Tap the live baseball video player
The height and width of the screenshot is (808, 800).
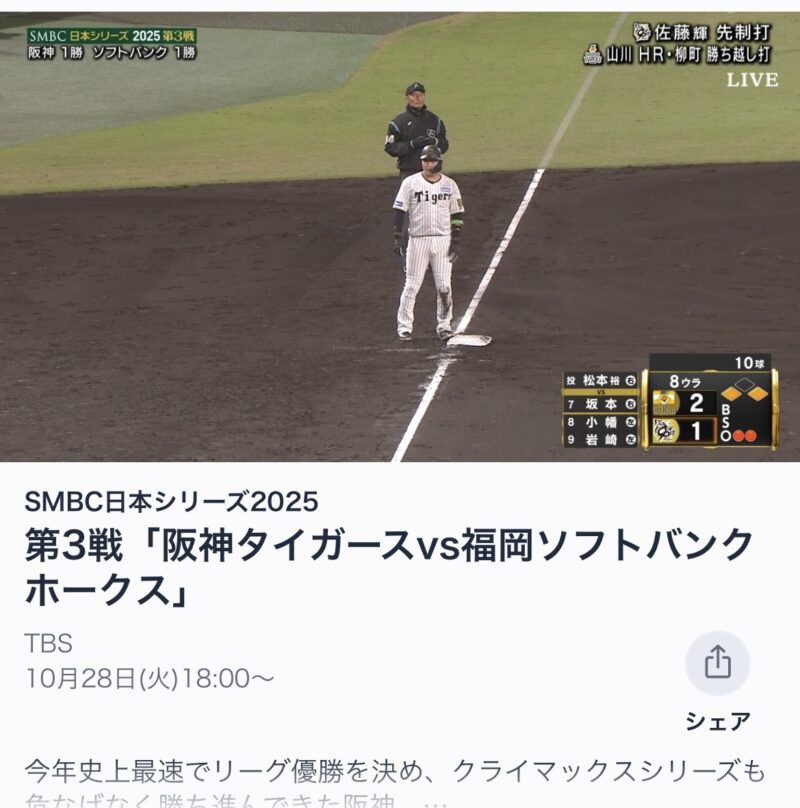400,236
